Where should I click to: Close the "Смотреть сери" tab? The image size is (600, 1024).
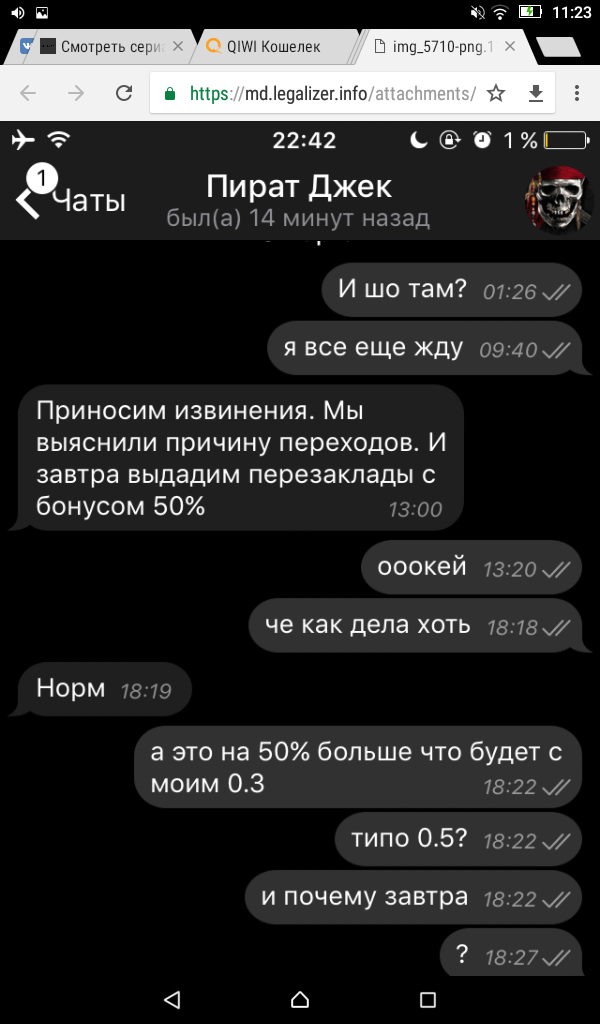tap(178, 46)
